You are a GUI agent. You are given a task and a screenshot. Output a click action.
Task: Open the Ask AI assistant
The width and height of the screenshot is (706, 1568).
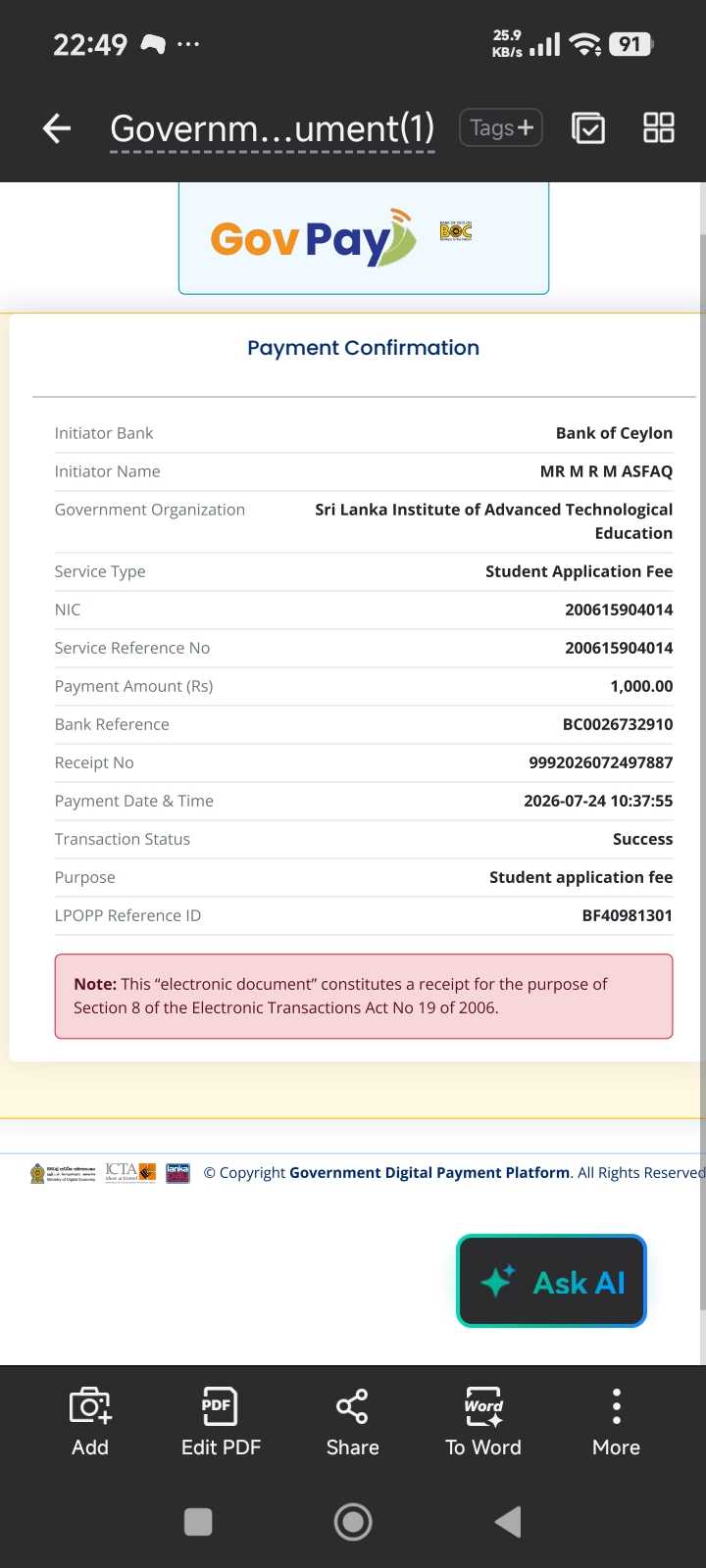click(x=551, y=1282)
